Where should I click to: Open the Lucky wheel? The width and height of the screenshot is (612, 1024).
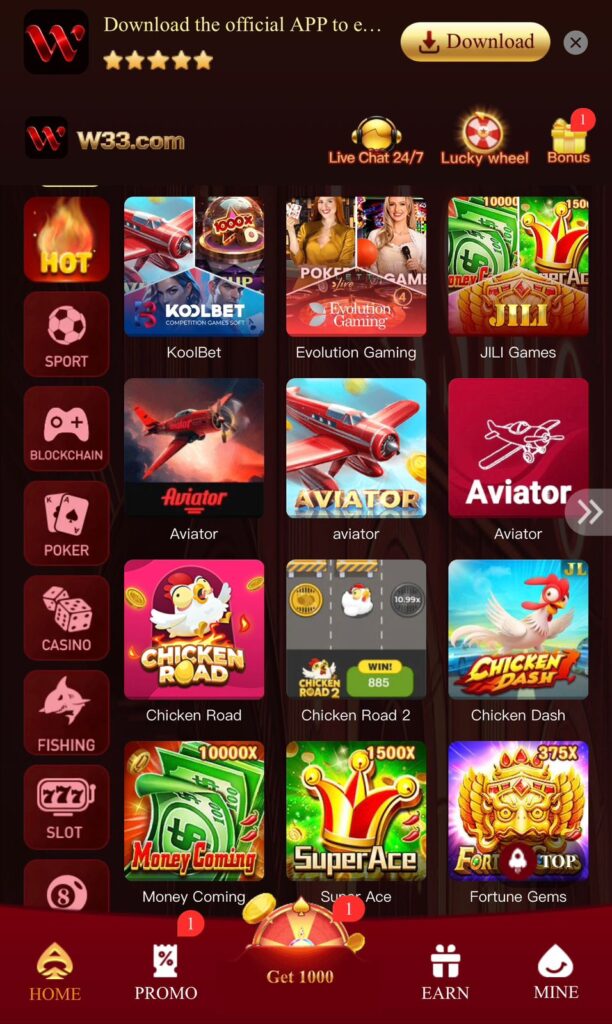[x=484, y=140]
